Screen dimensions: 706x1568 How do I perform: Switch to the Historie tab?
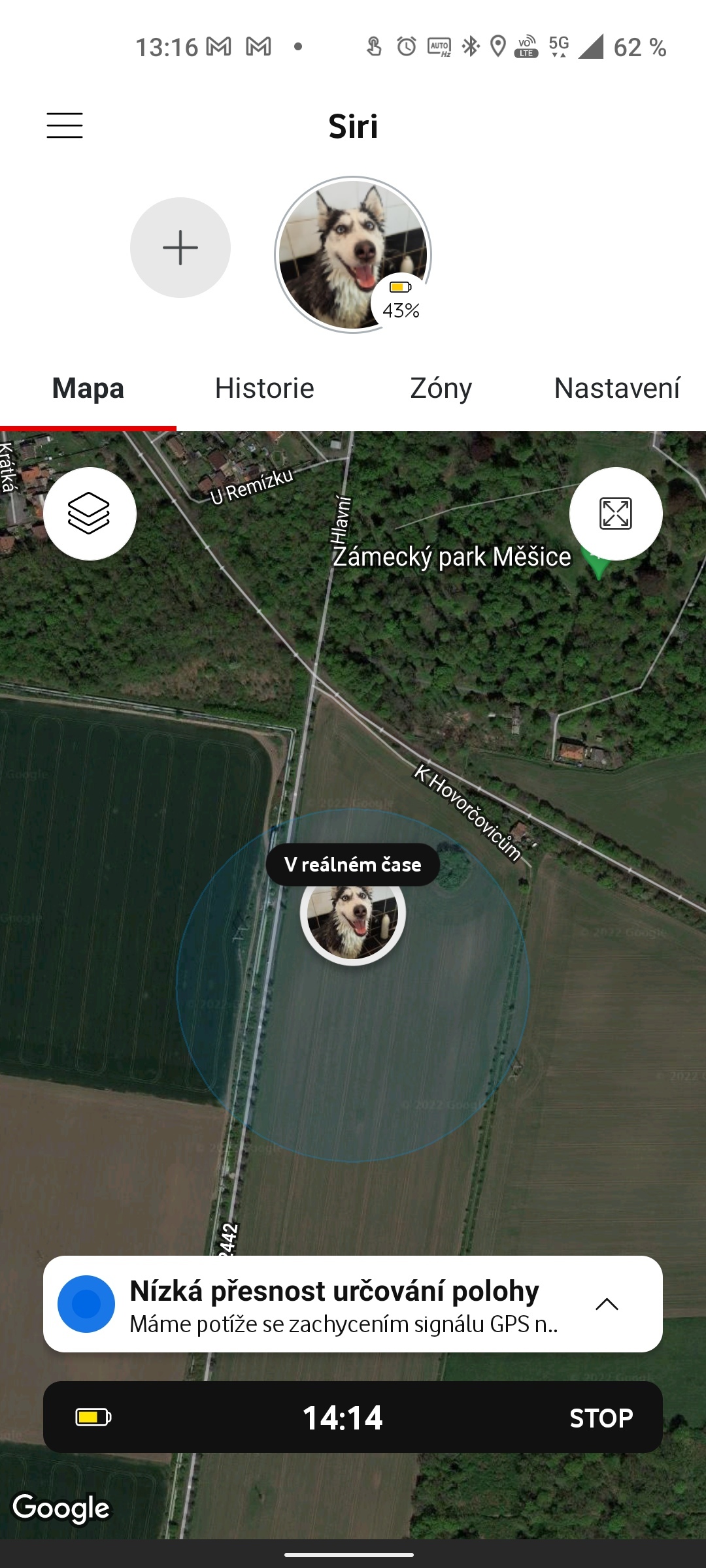click(x=265, y=389)
